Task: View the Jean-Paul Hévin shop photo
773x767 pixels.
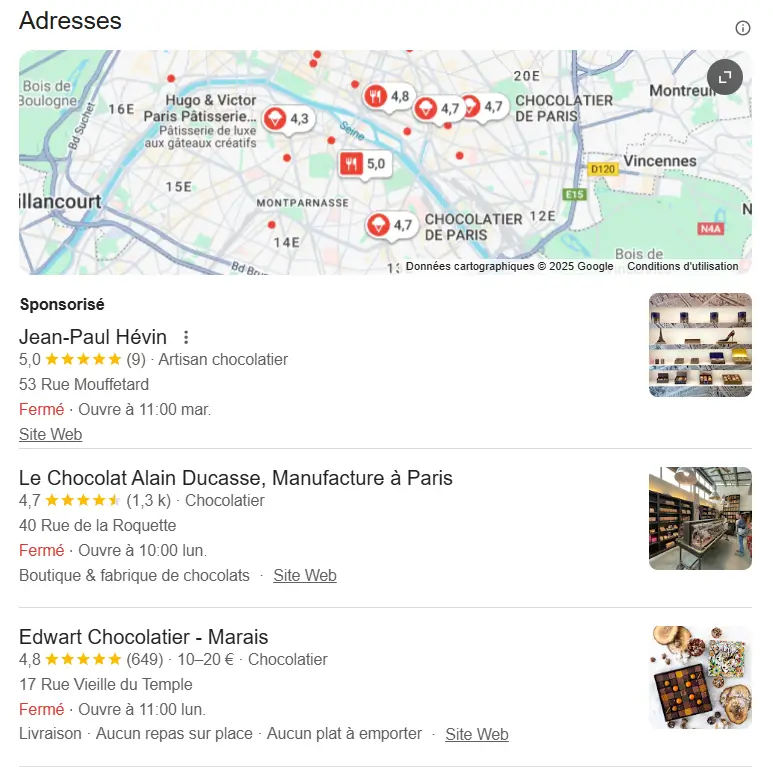Action: point(699,345)
